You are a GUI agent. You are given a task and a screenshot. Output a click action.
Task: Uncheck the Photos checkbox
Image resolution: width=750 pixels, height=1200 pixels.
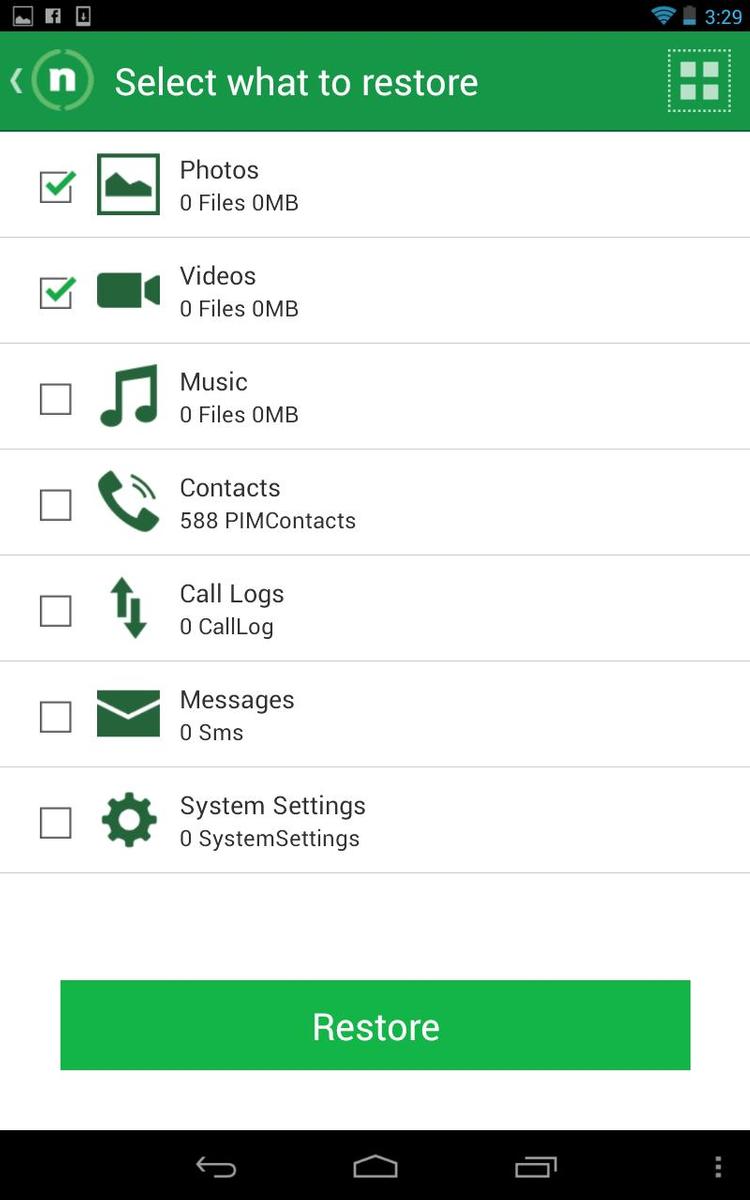(56, 186)
